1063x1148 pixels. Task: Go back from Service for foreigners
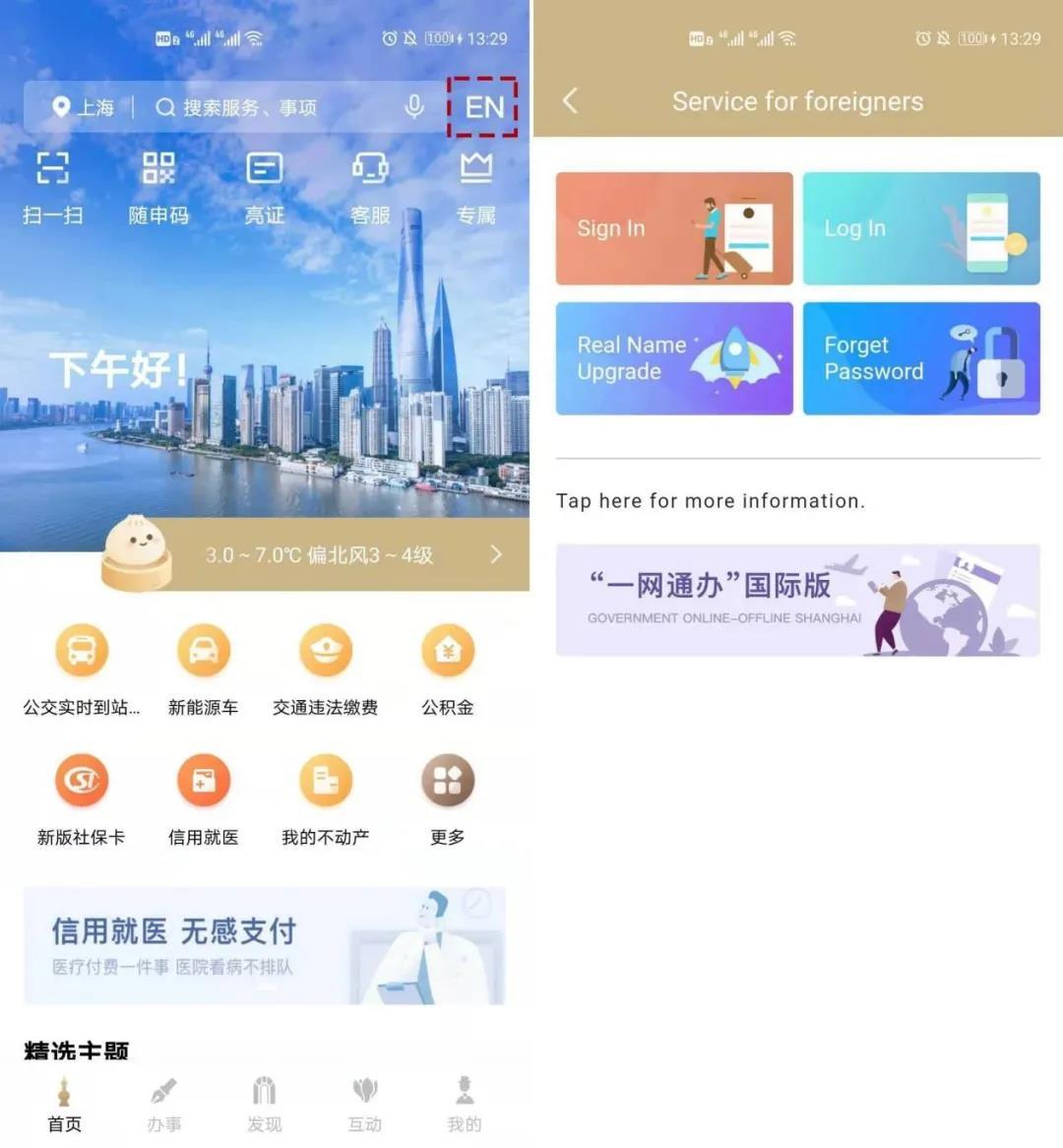(x=570, y=100)
